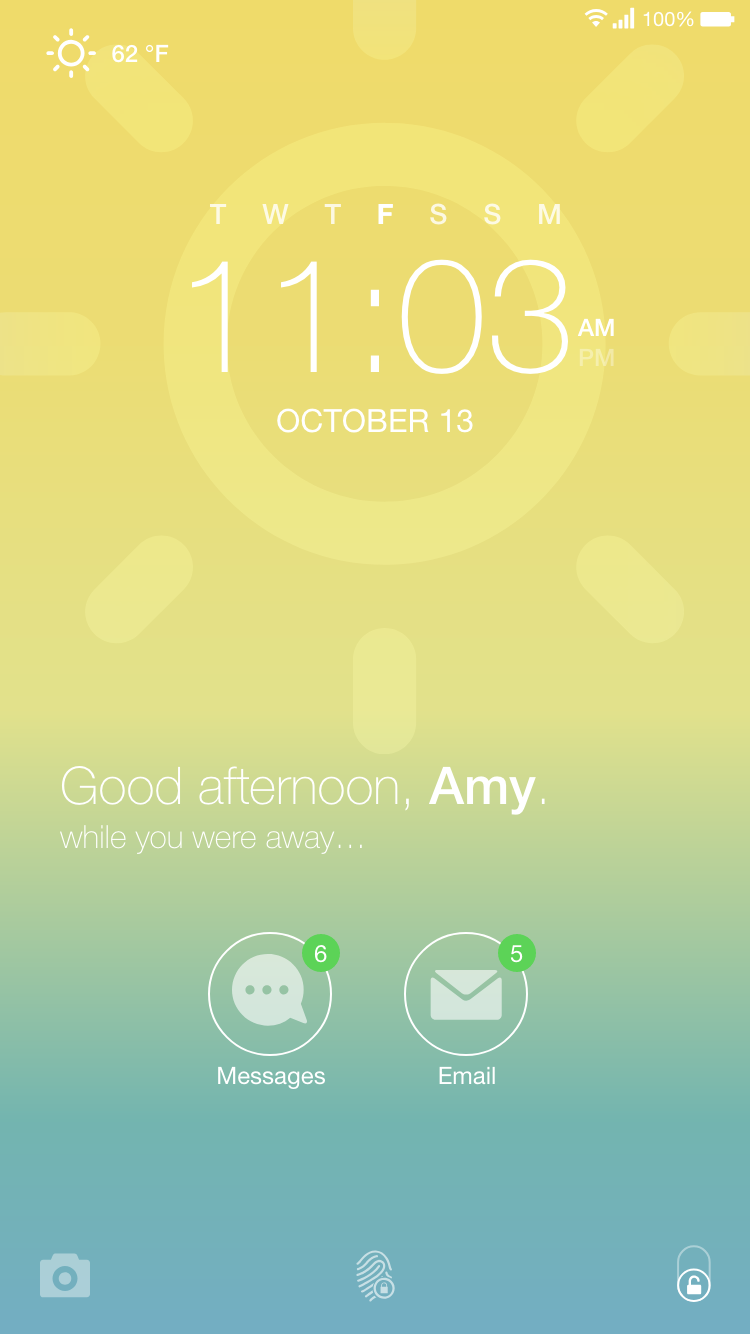750x1334 pixels.
Task: Open the weather showing 62 °F
Action: click(x=108, y=53)
